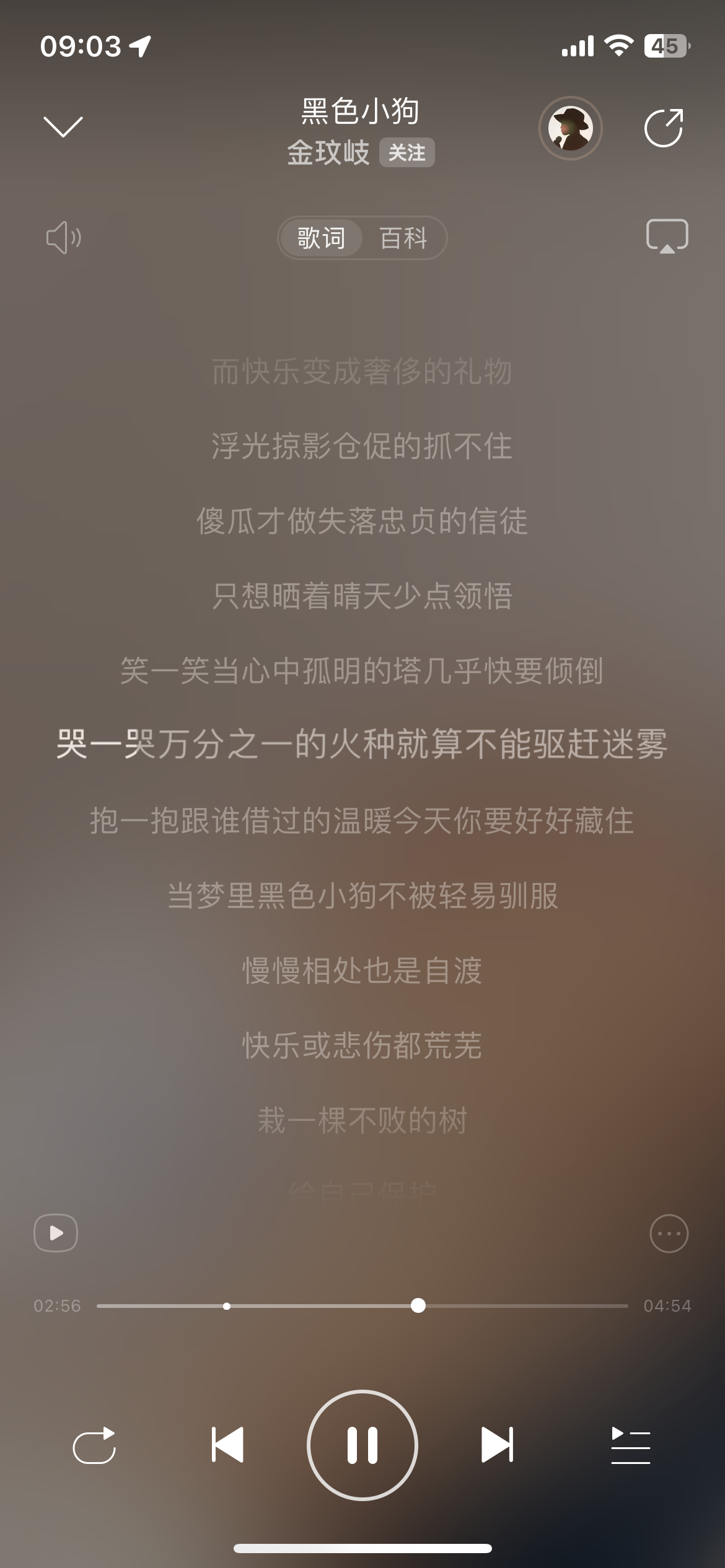Jump to lyric line 抱一抱跟谁借过的温暖
725x1568 pixels.
(x=362, y=821)
